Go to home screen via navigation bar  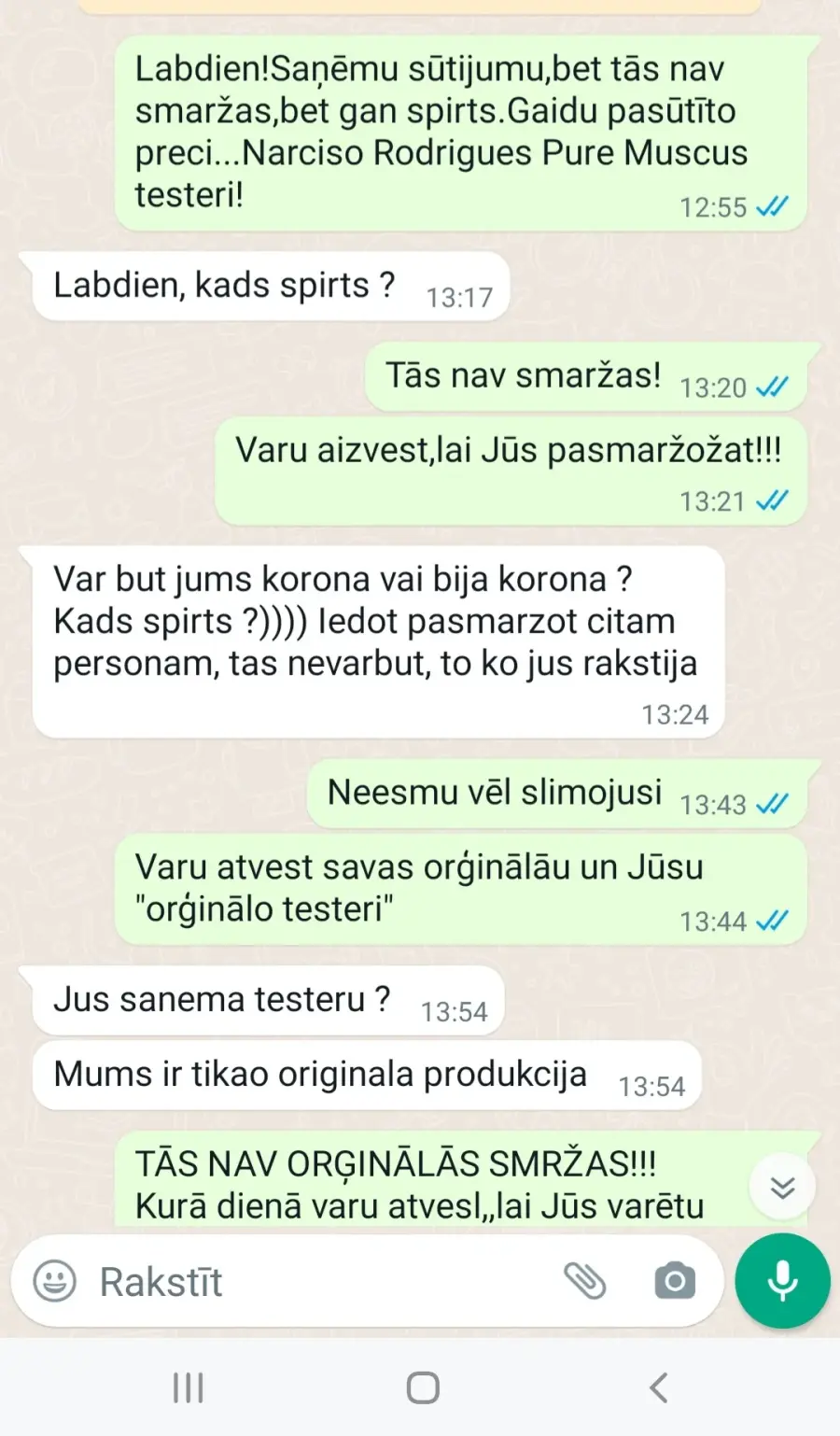coord(423,1387)
